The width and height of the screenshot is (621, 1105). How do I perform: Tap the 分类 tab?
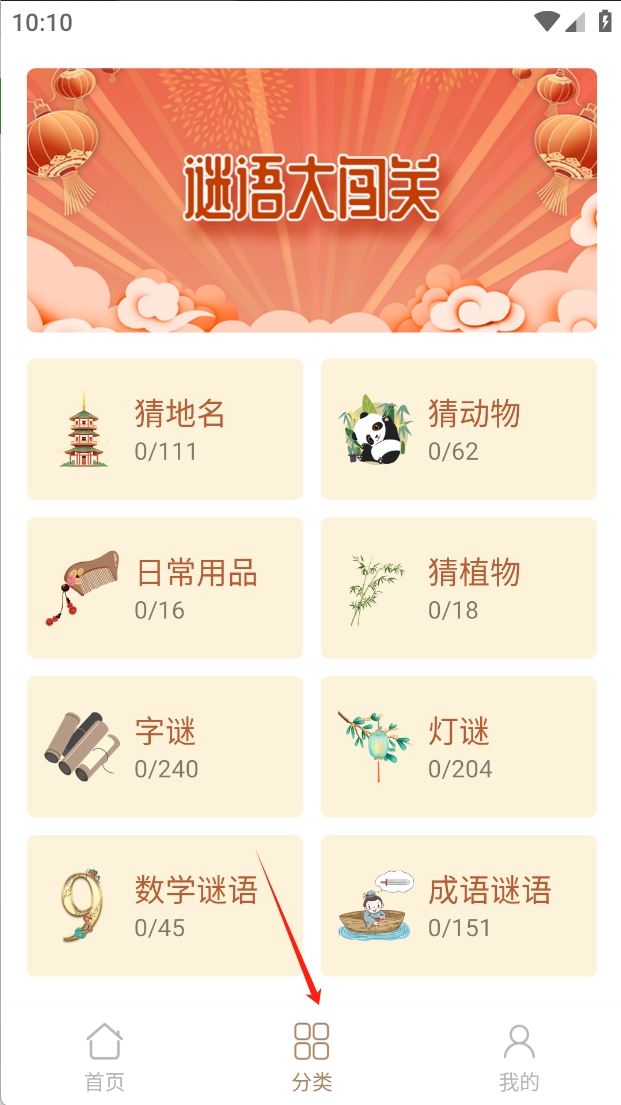point(311,1055)
